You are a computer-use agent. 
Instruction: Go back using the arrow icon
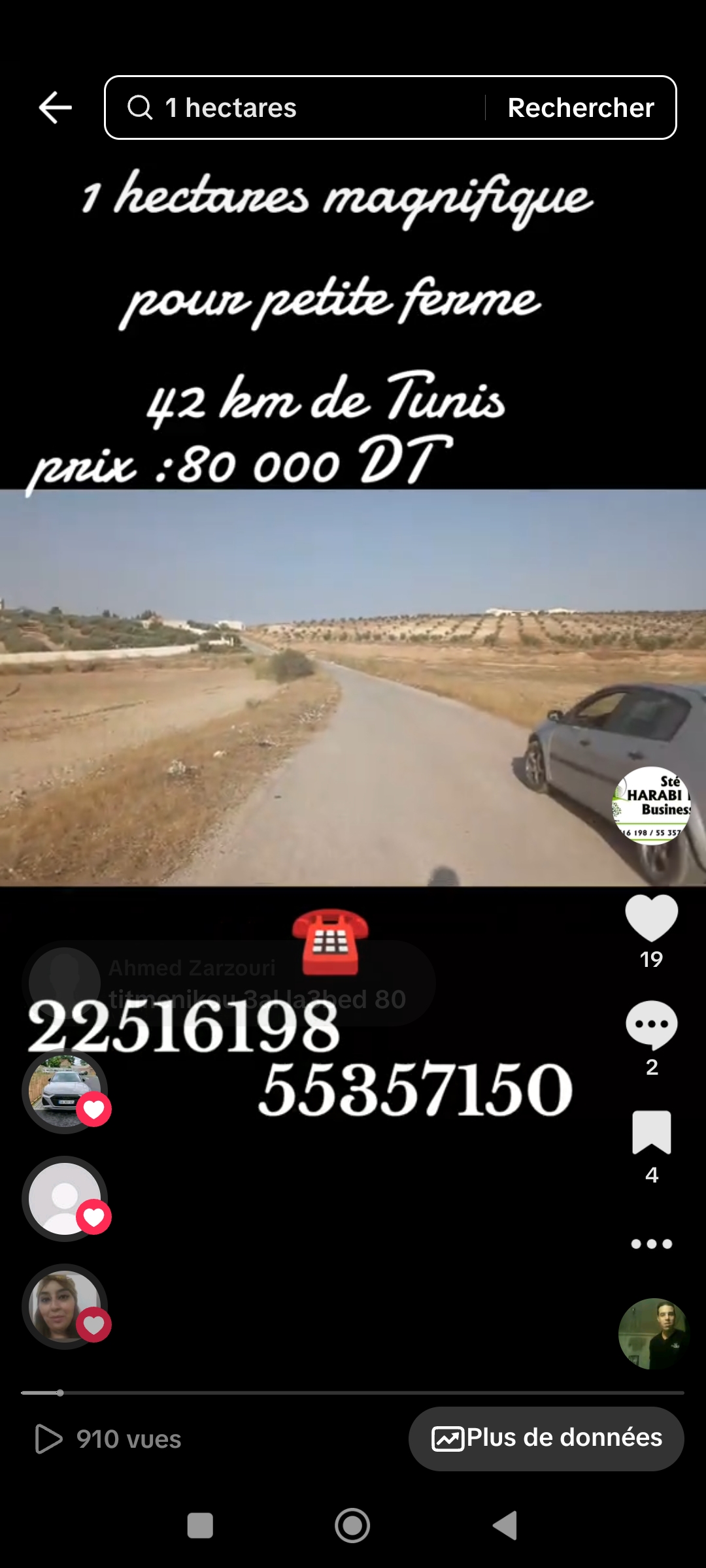(x=56, y=107)
